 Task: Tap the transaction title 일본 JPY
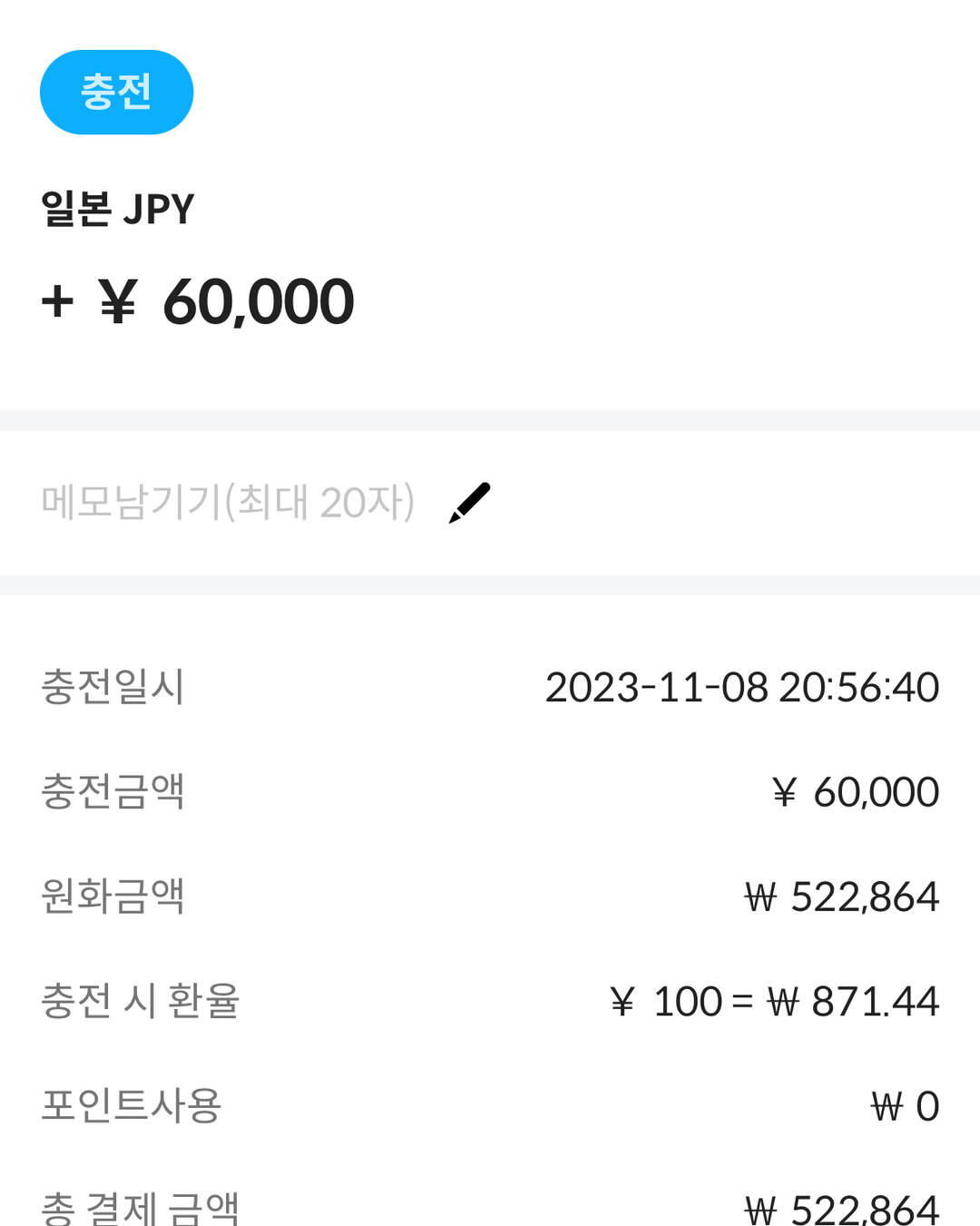(118, 210)
